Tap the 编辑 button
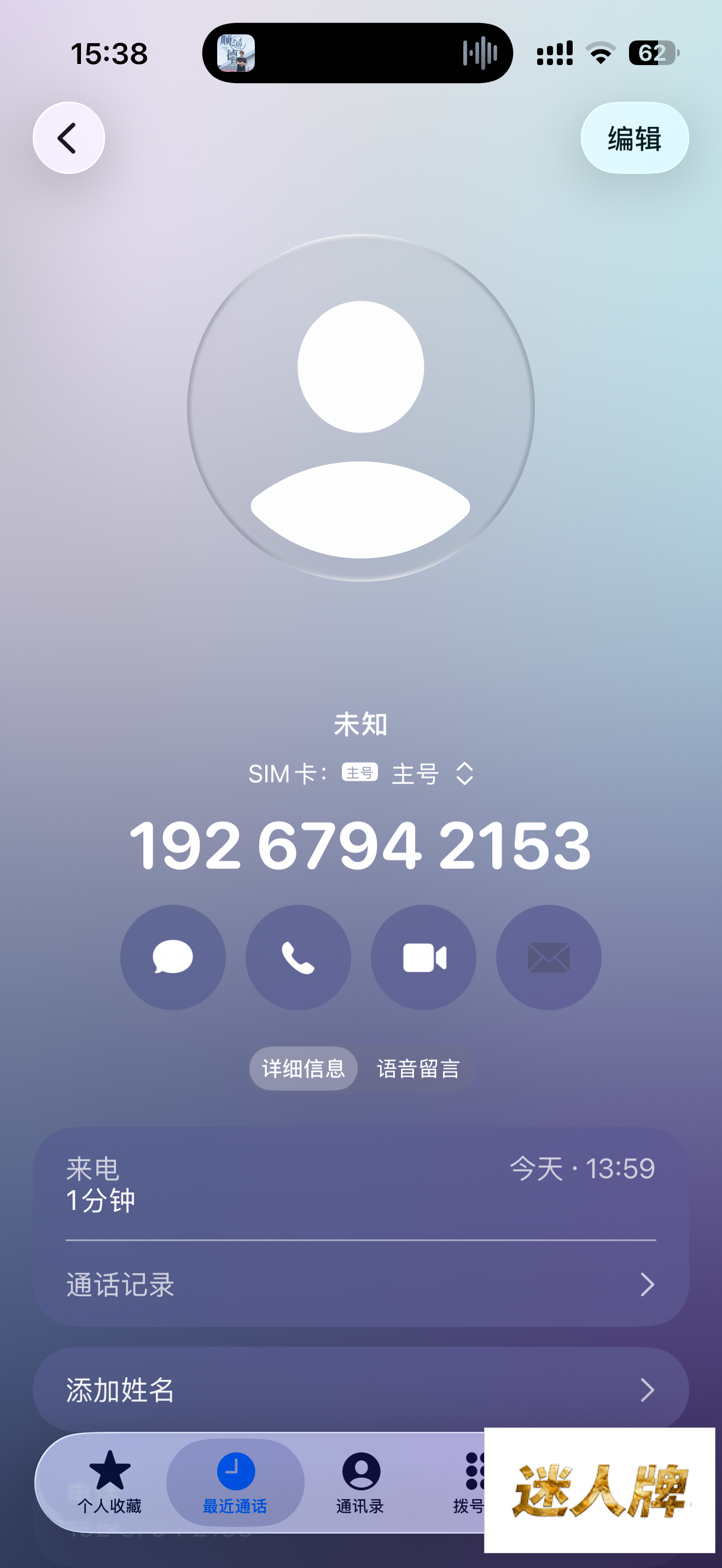The image size is (722, 1568). [634, 138]
